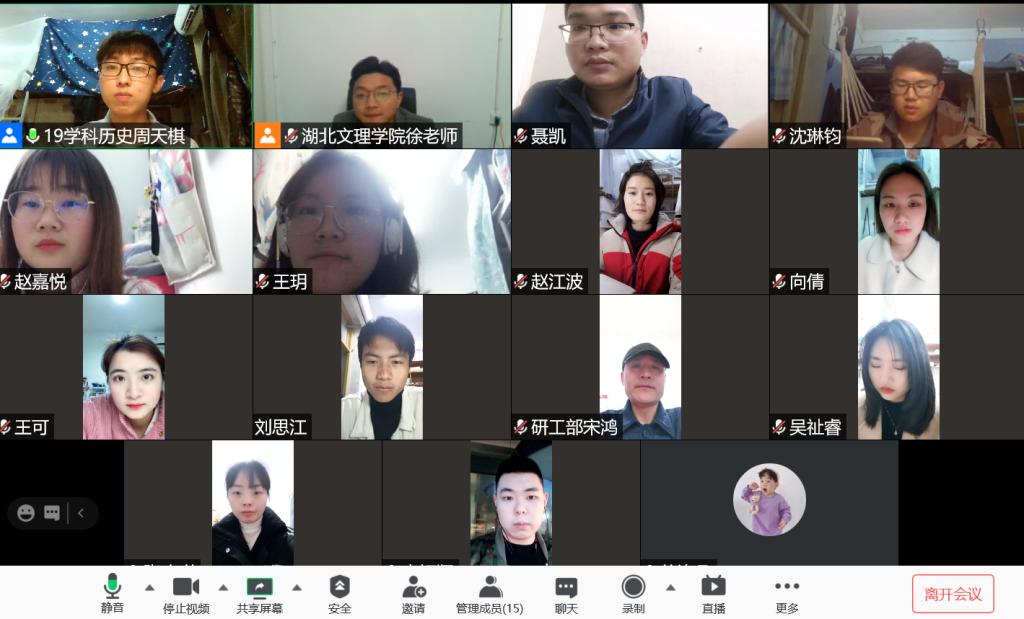
Task: Start screen sharing via 共享屏幕
Action: 259,592
